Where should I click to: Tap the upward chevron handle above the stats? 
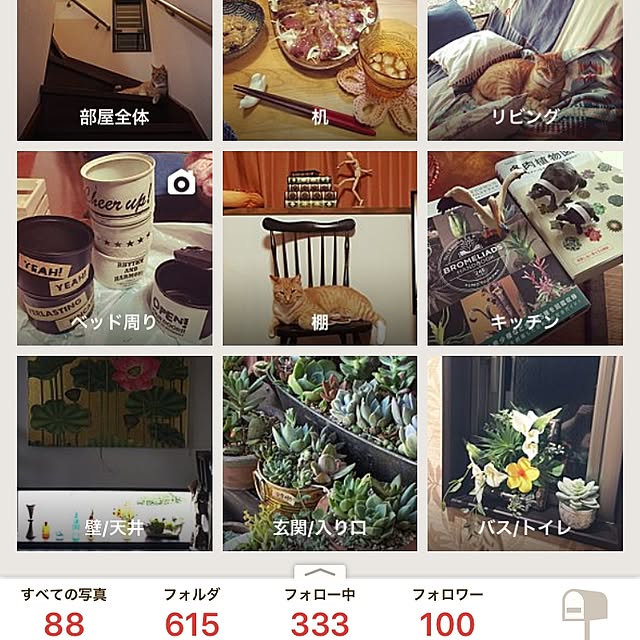[319, 573]
